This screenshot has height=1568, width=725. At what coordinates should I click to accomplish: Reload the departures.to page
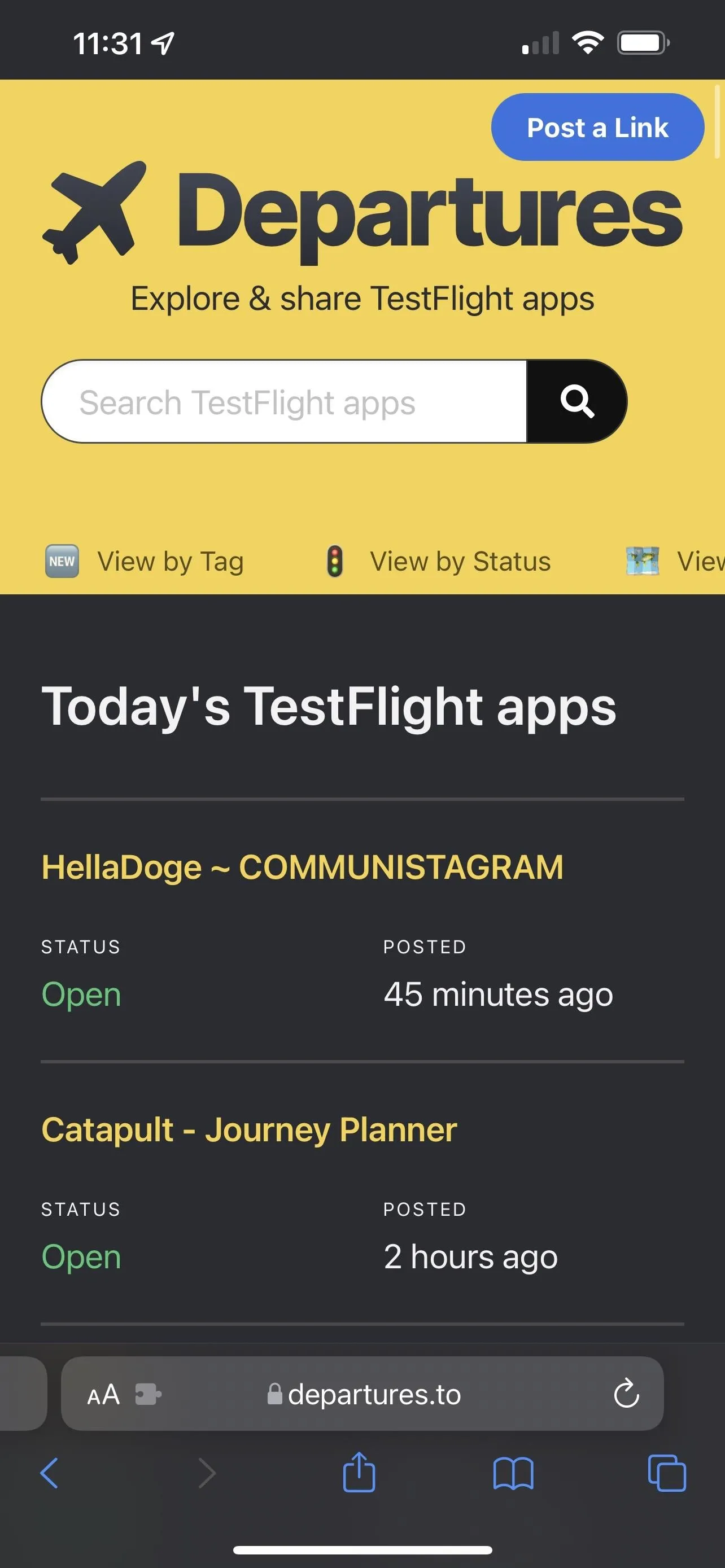[x=626, y=1393]
